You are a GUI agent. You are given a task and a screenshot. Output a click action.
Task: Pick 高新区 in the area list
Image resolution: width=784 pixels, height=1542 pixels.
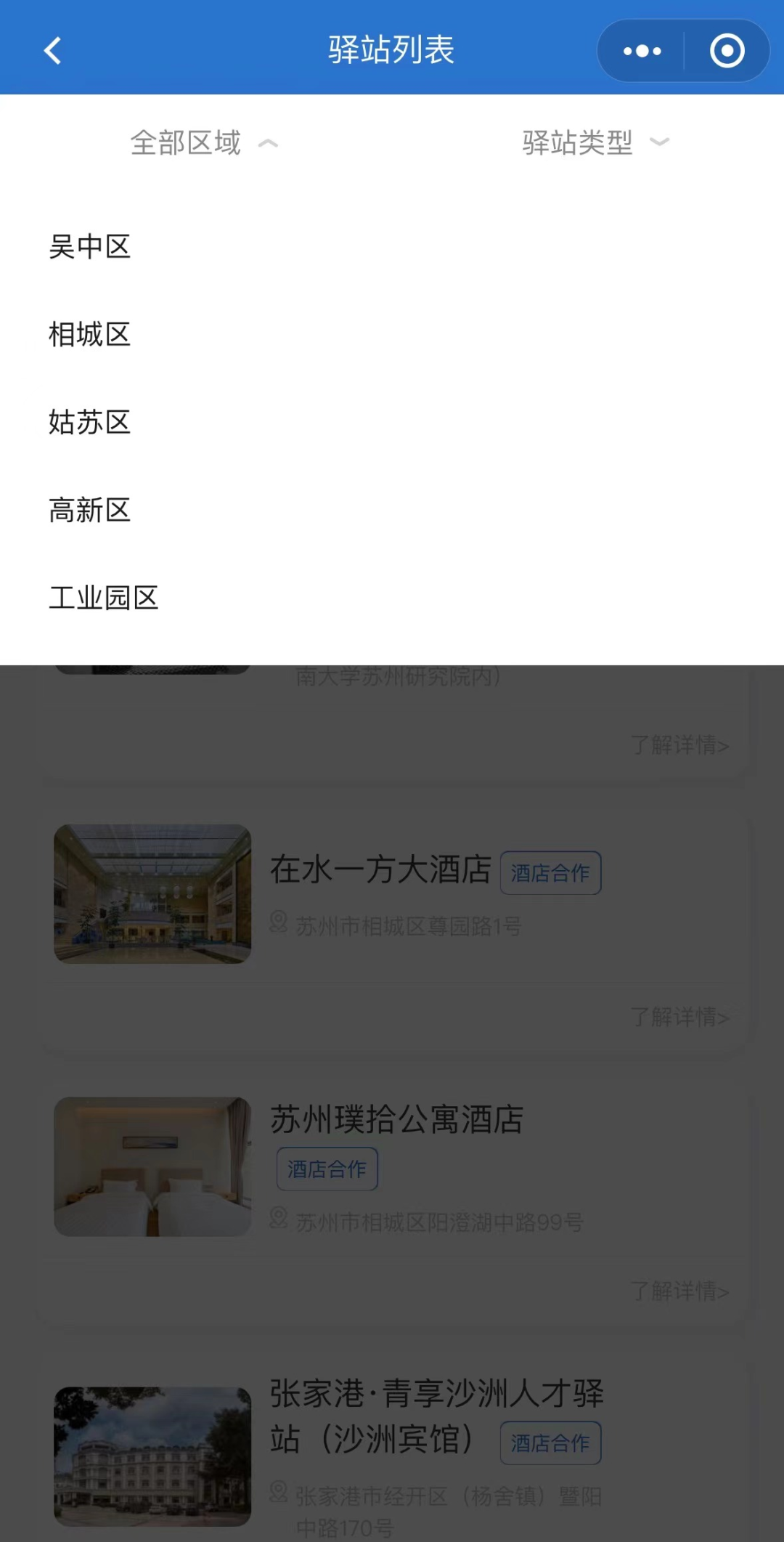pos(89,511)
